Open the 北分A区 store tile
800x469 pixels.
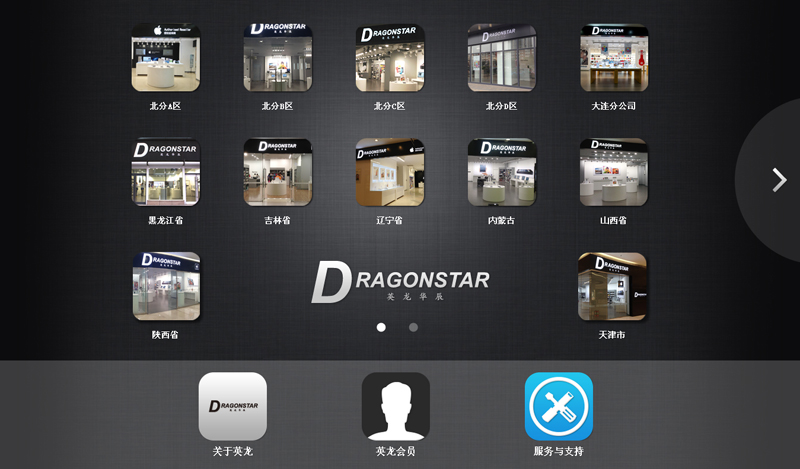[x=165, y=58]
